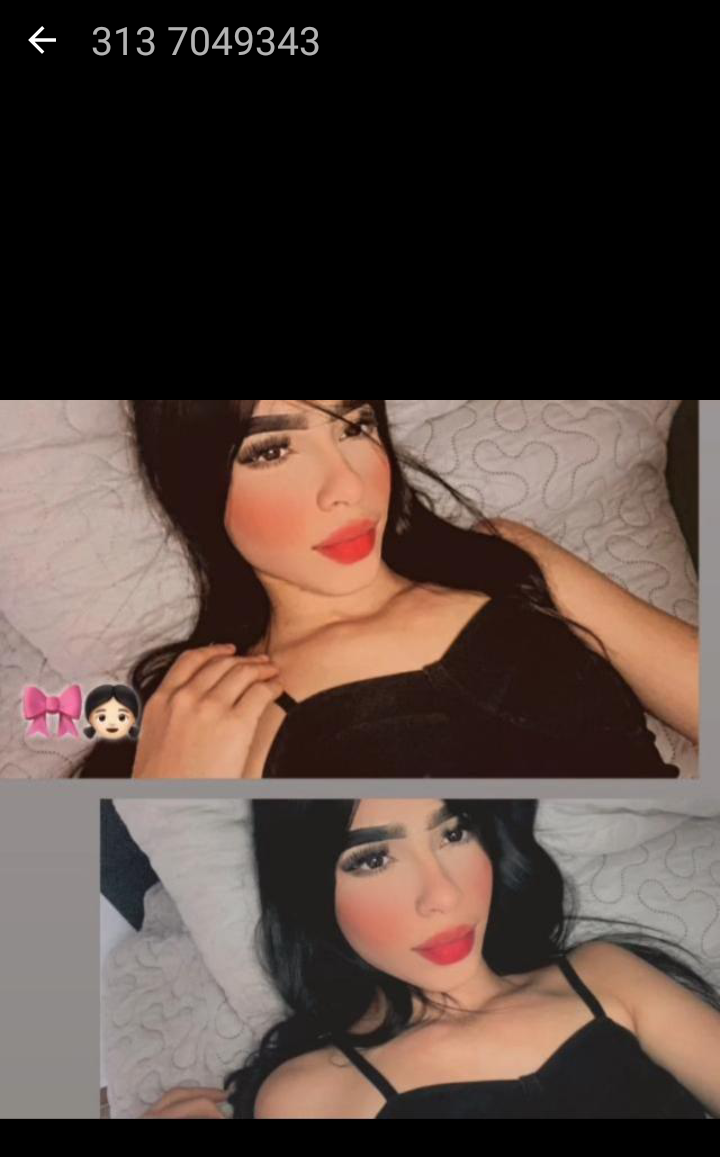720x1157 pixels.
Task: Go back using the arrow icon
Action: [42, 41]
